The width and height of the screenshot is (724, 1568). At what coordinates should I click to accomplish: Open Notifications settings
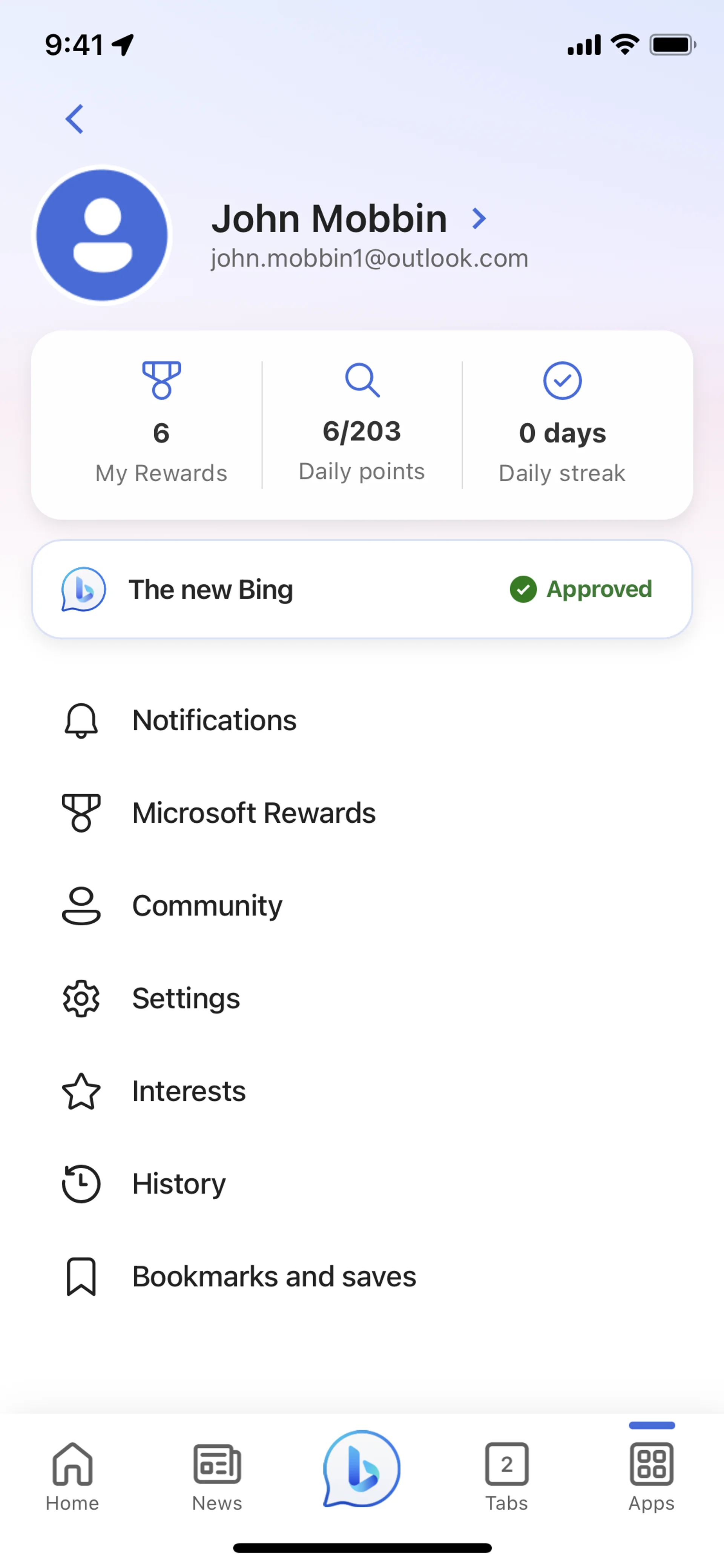click(214, 721)
